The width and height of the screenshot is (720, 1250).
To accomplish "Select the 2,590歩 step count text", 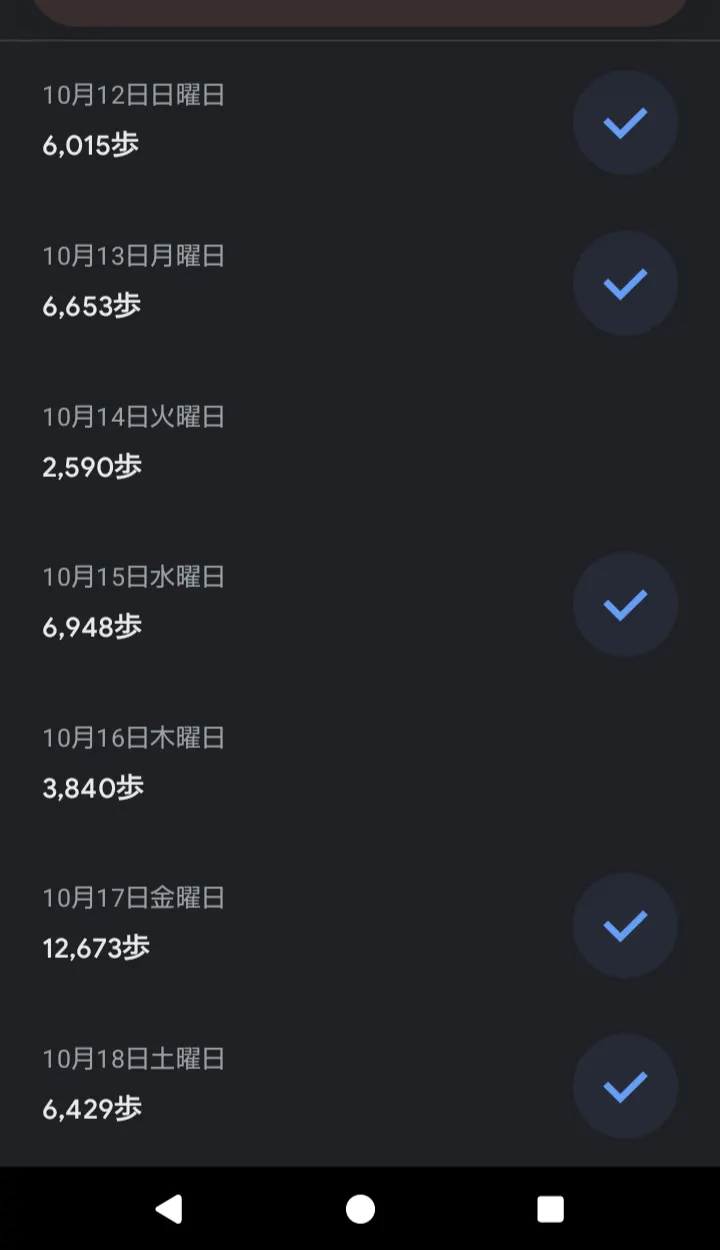I will (x=93, y=467).
